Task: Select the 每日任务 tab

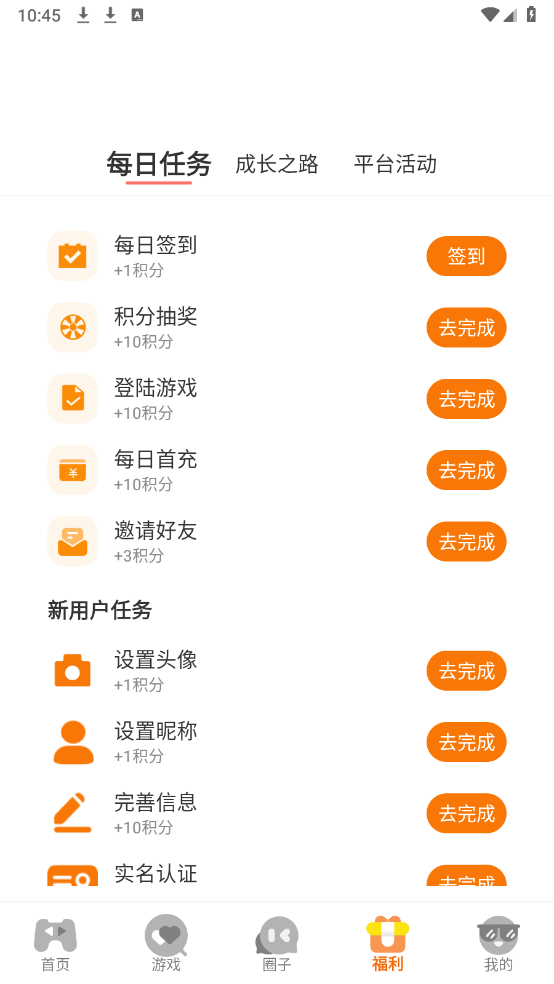Action: pyautogui.click(x=159, y=164)
